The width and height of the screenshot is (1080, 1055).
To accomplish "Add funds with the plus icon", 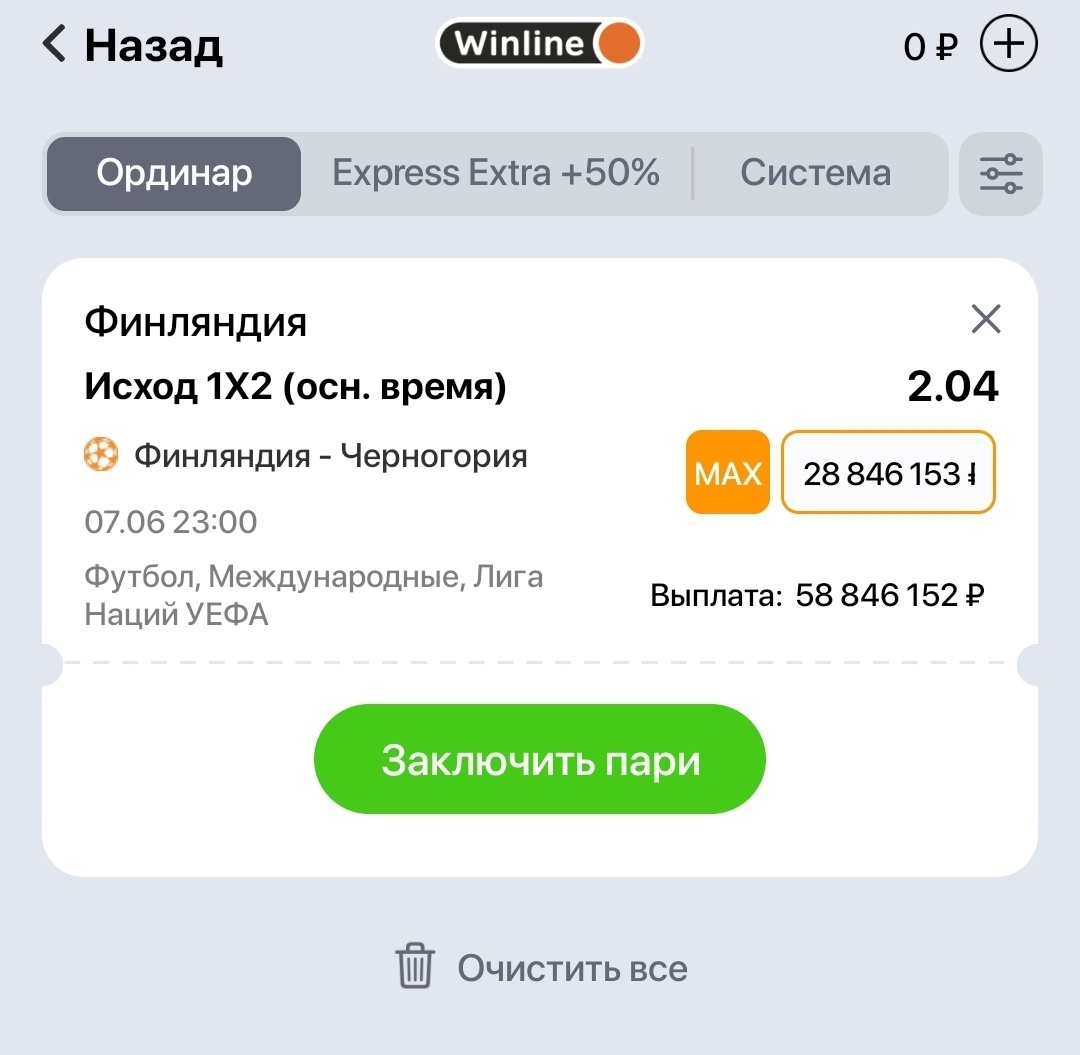I will (1008, 45).
